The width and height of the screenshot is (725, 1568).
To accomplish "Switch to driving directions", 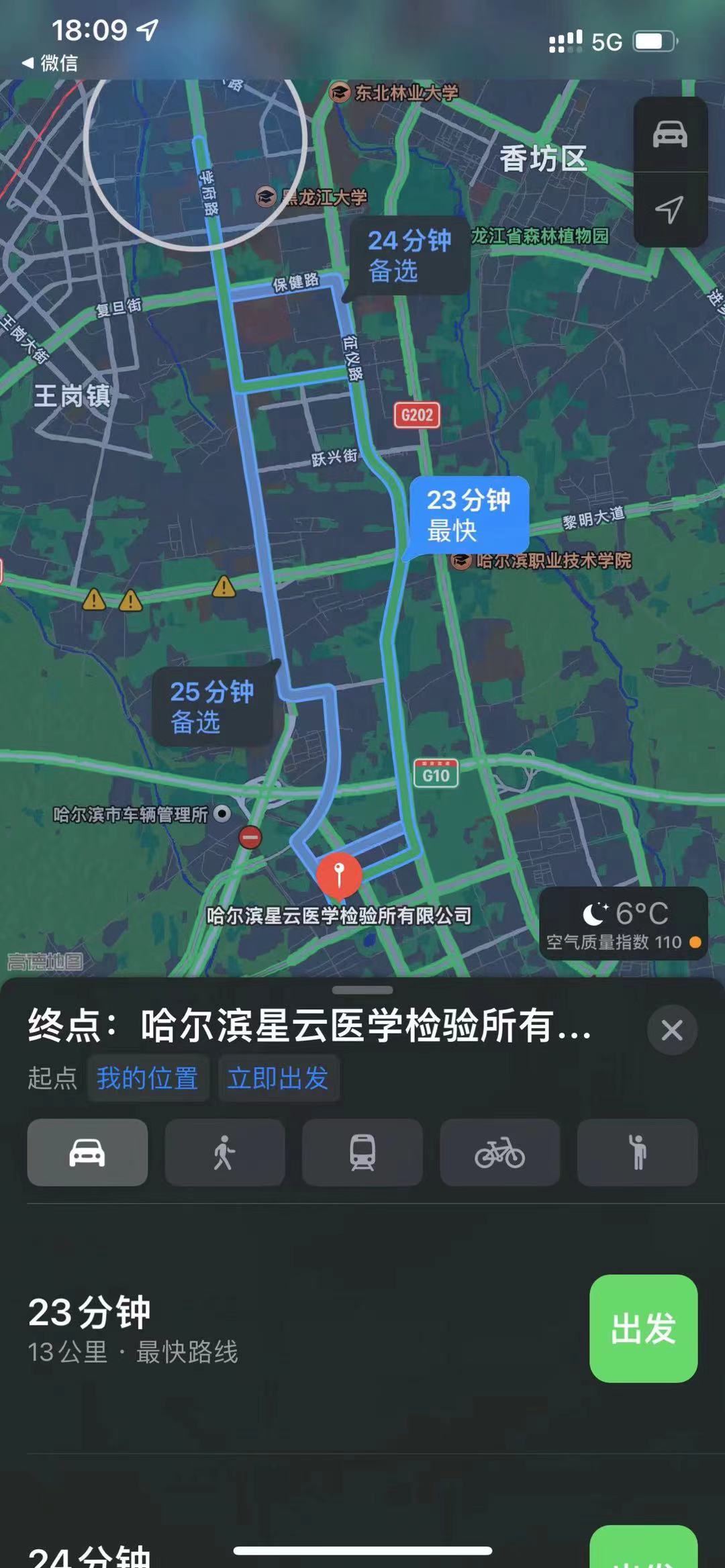I will (87, 1153).
